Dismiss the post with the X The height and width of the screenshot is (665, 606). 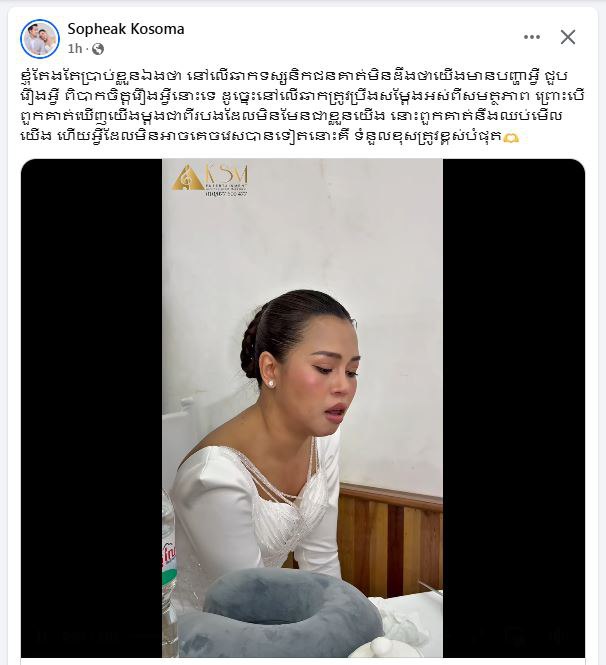567,37
